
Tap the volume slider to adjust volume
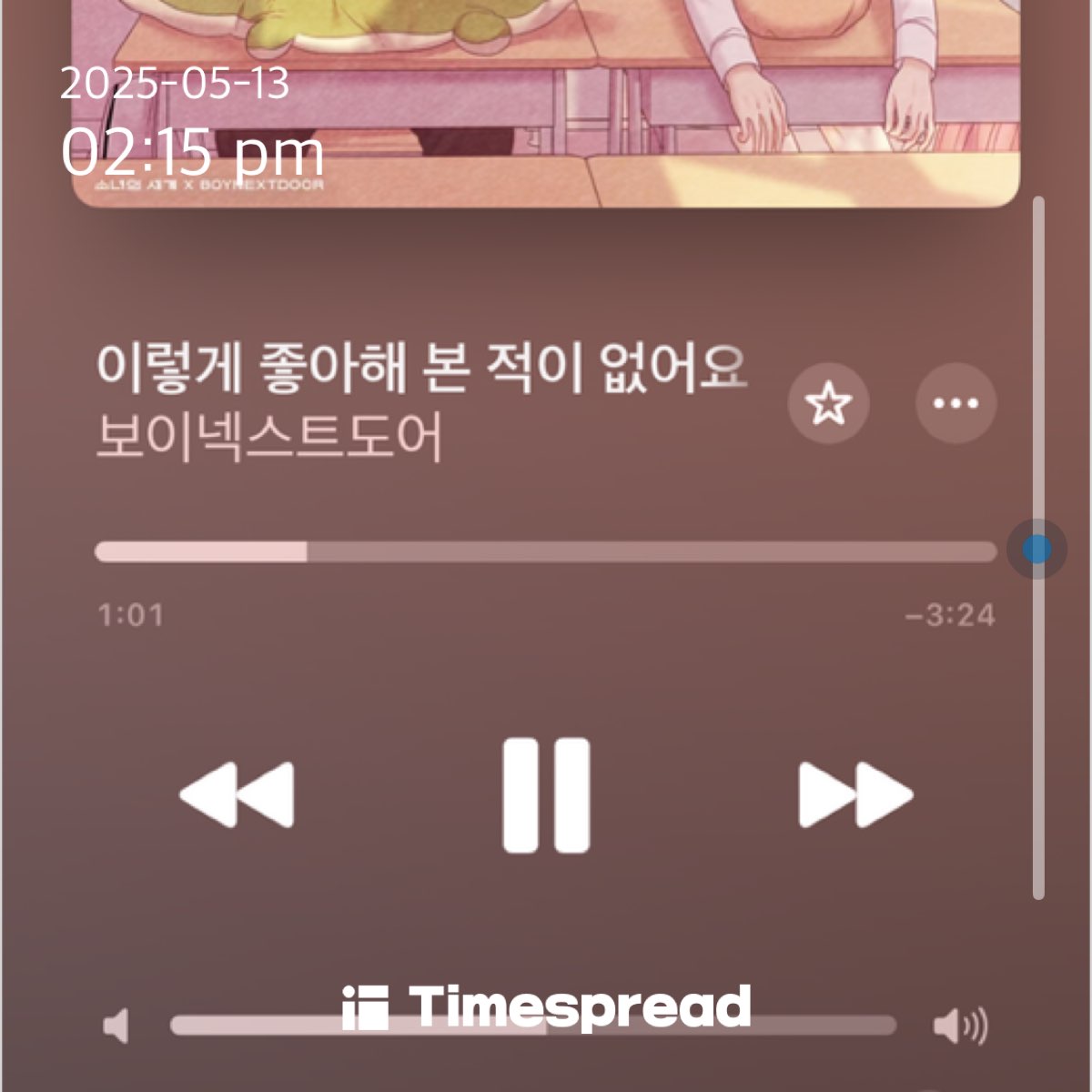532,1026
